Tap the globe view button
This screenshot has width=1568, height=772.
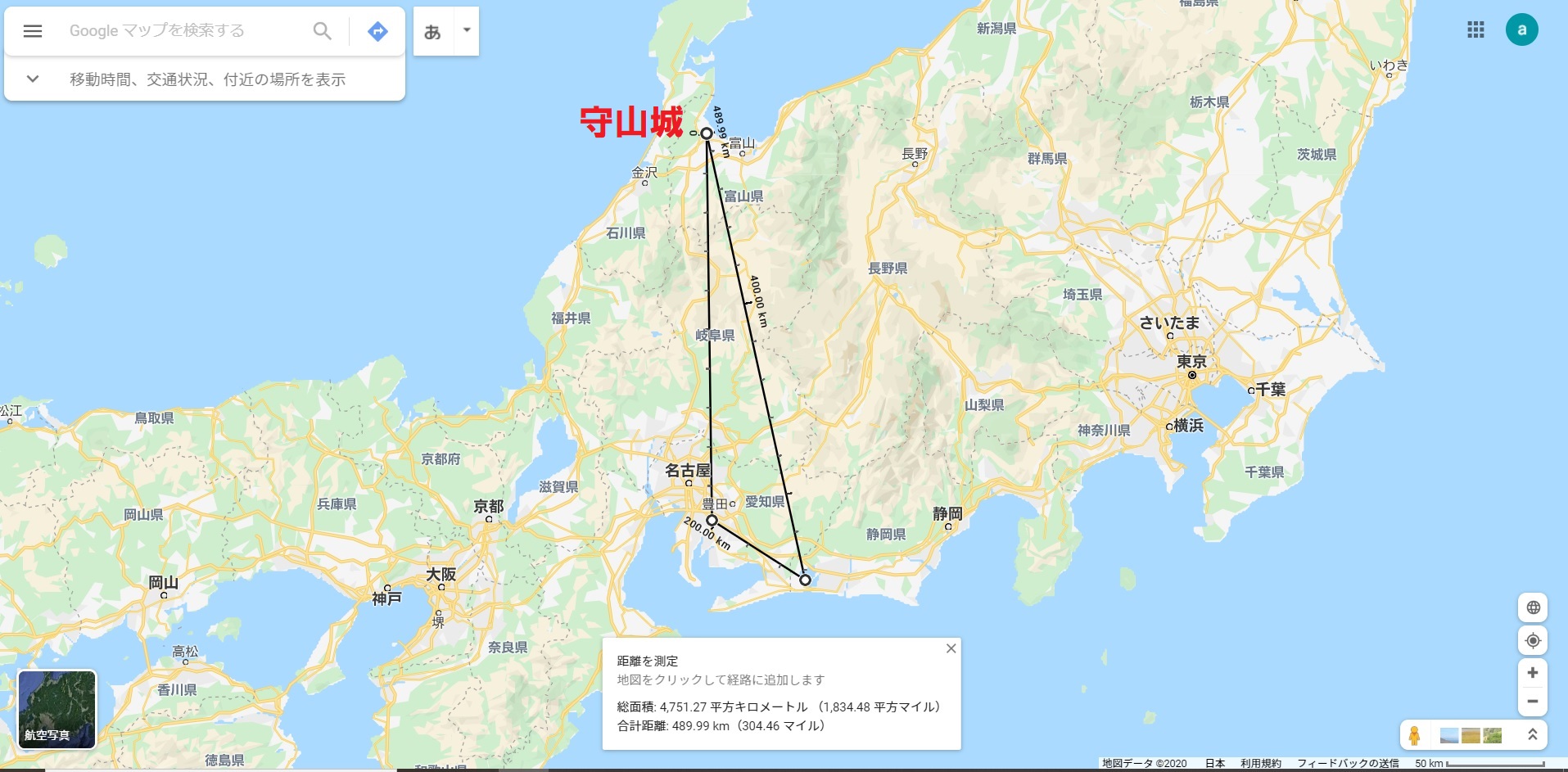coord(1533,607)
